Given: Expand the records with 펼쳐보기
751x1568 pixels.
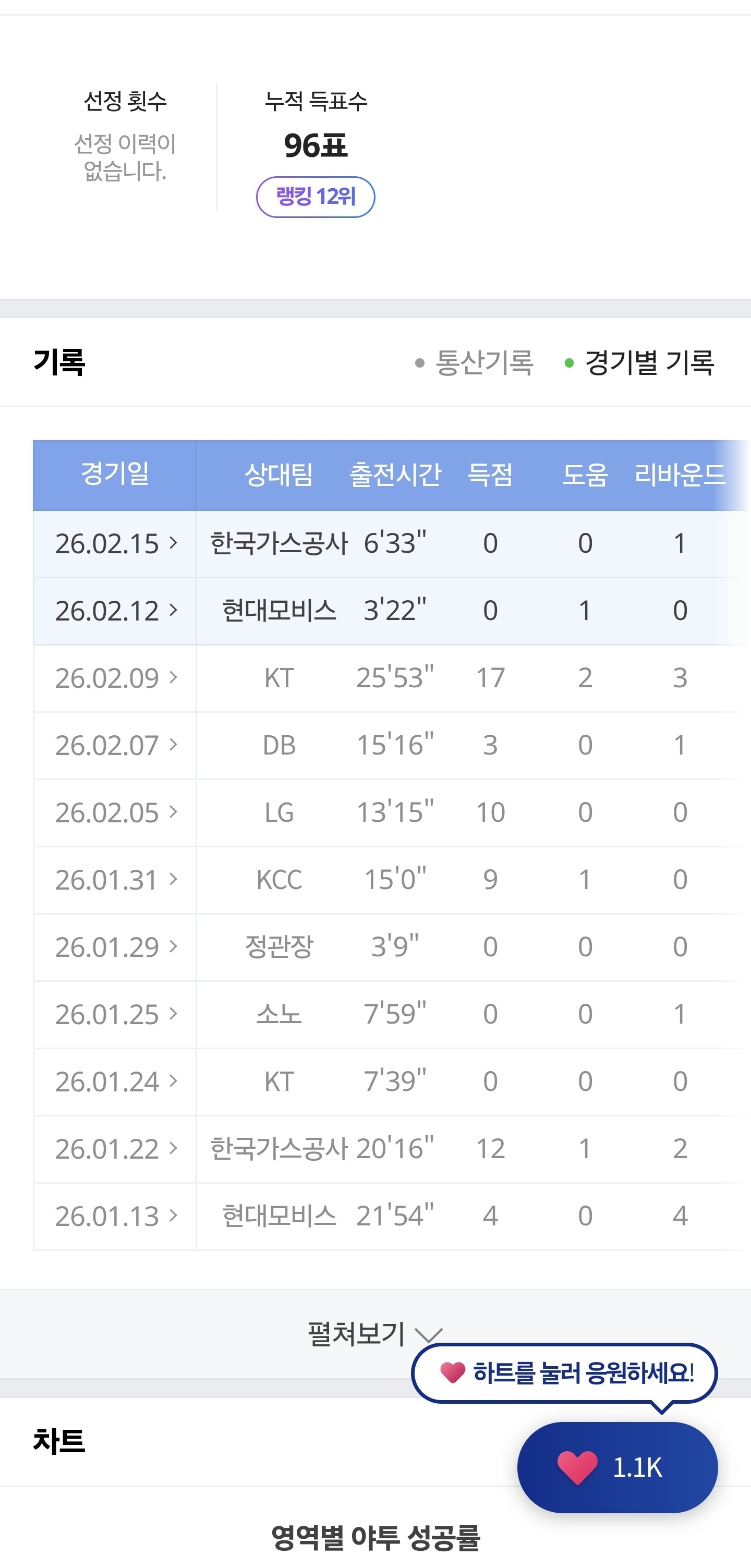Looking at the screenshot, I should (x=375, y=1334).
